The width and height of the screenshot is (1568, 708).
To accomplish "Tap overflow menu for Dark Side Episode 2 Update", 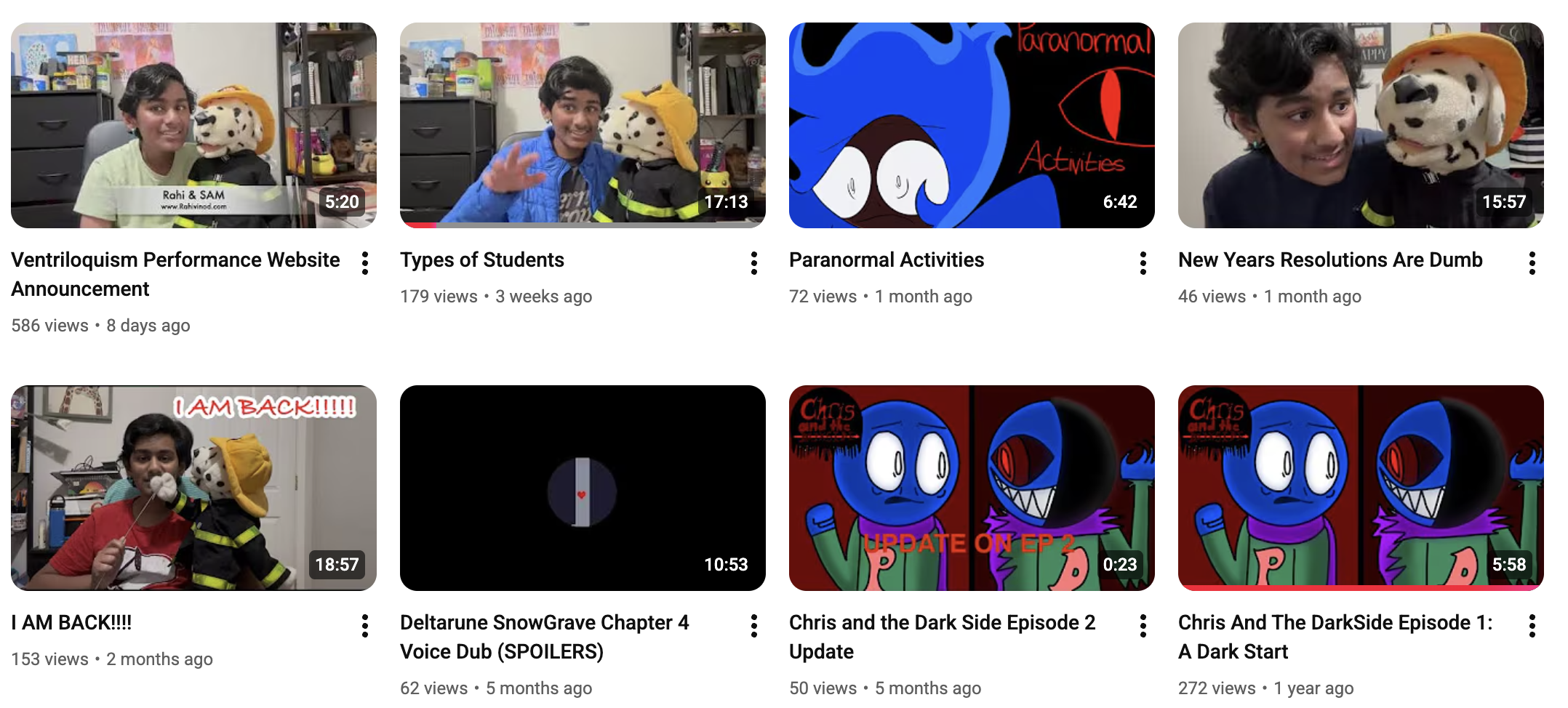I will [x=1143, y=626].
